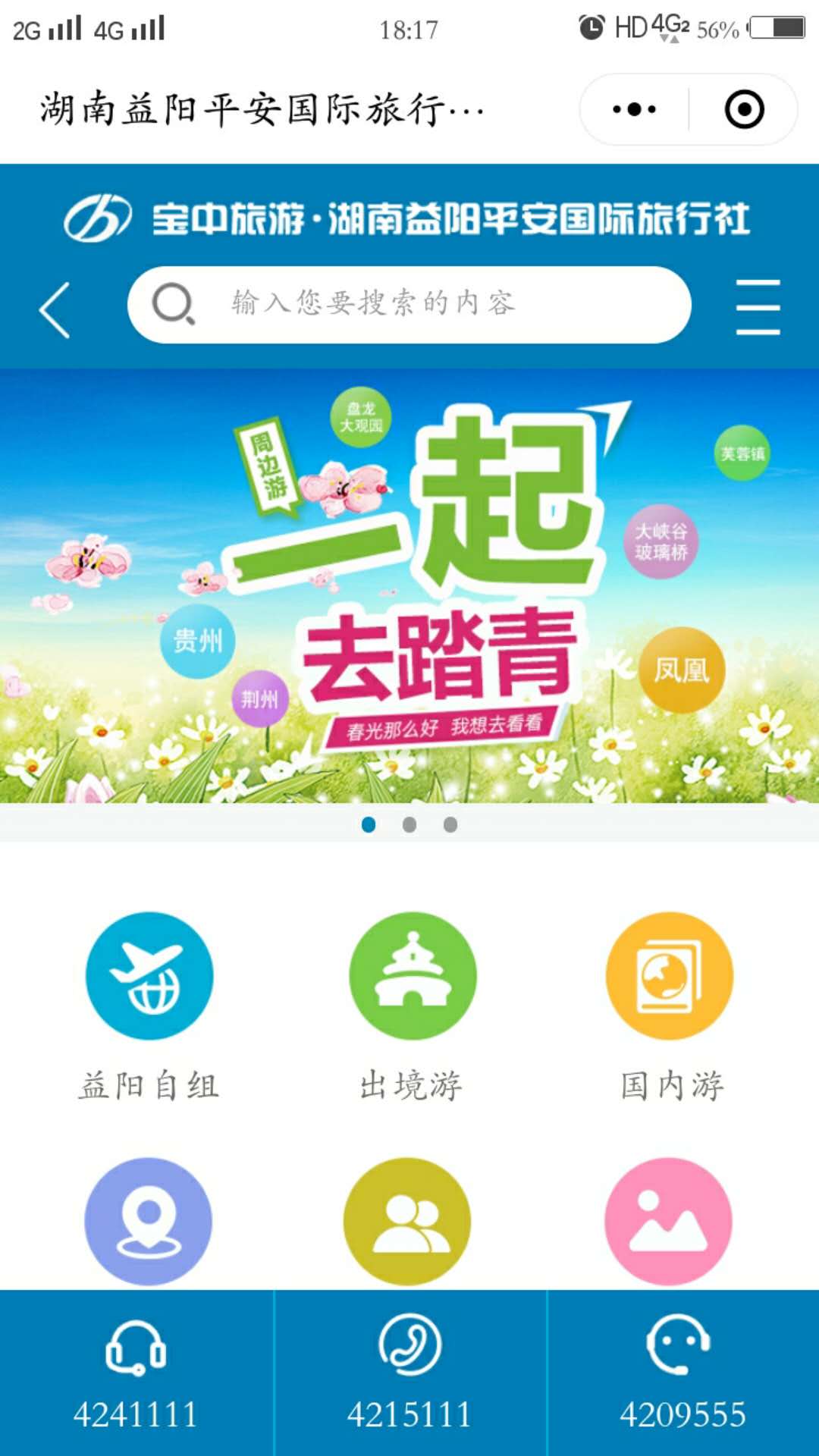This screenshot has width=819, height=1456.
Task: Open the hamburger menu
Action: [758, 306]
